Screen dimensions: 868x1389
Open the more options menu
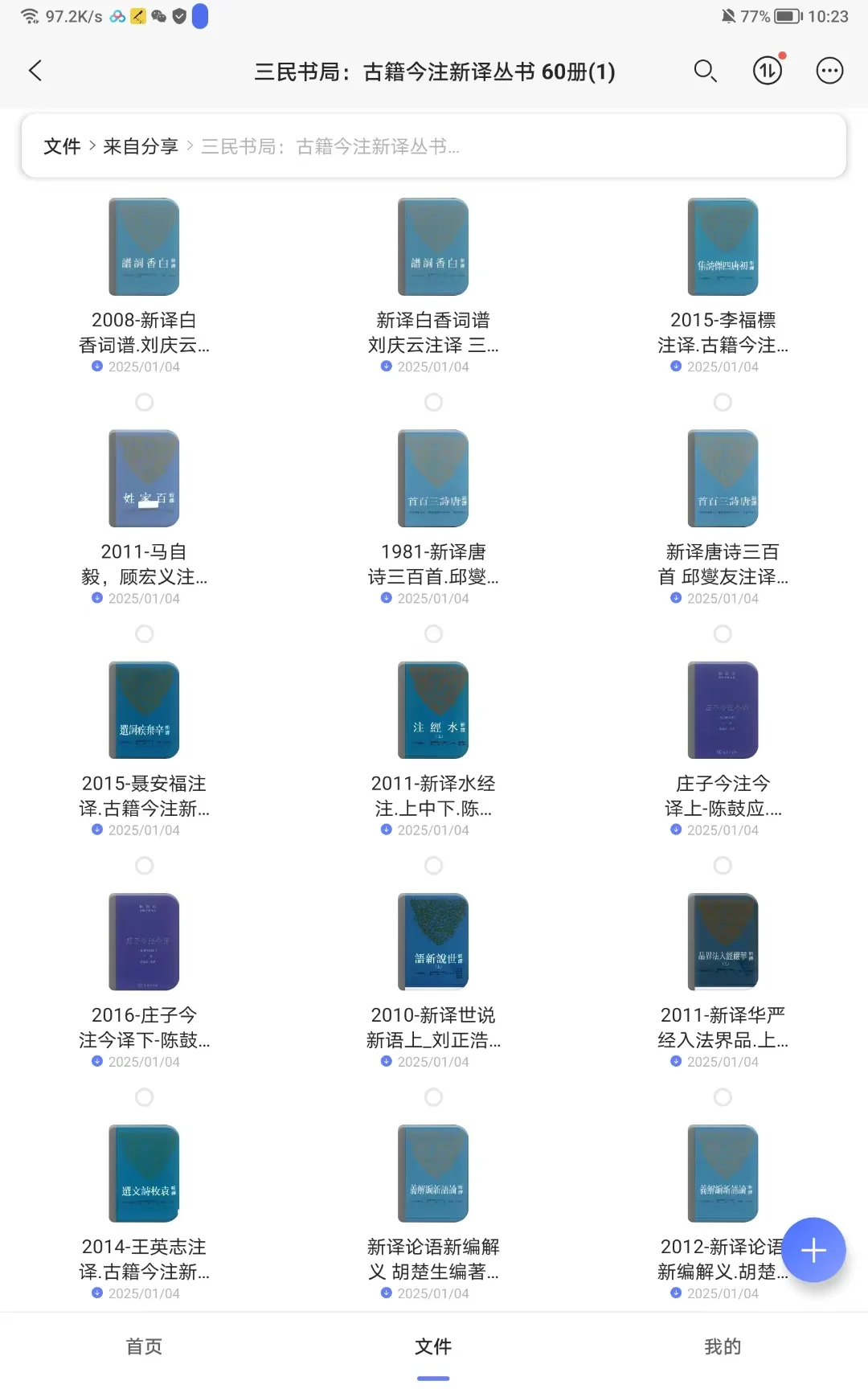(829, 71)
